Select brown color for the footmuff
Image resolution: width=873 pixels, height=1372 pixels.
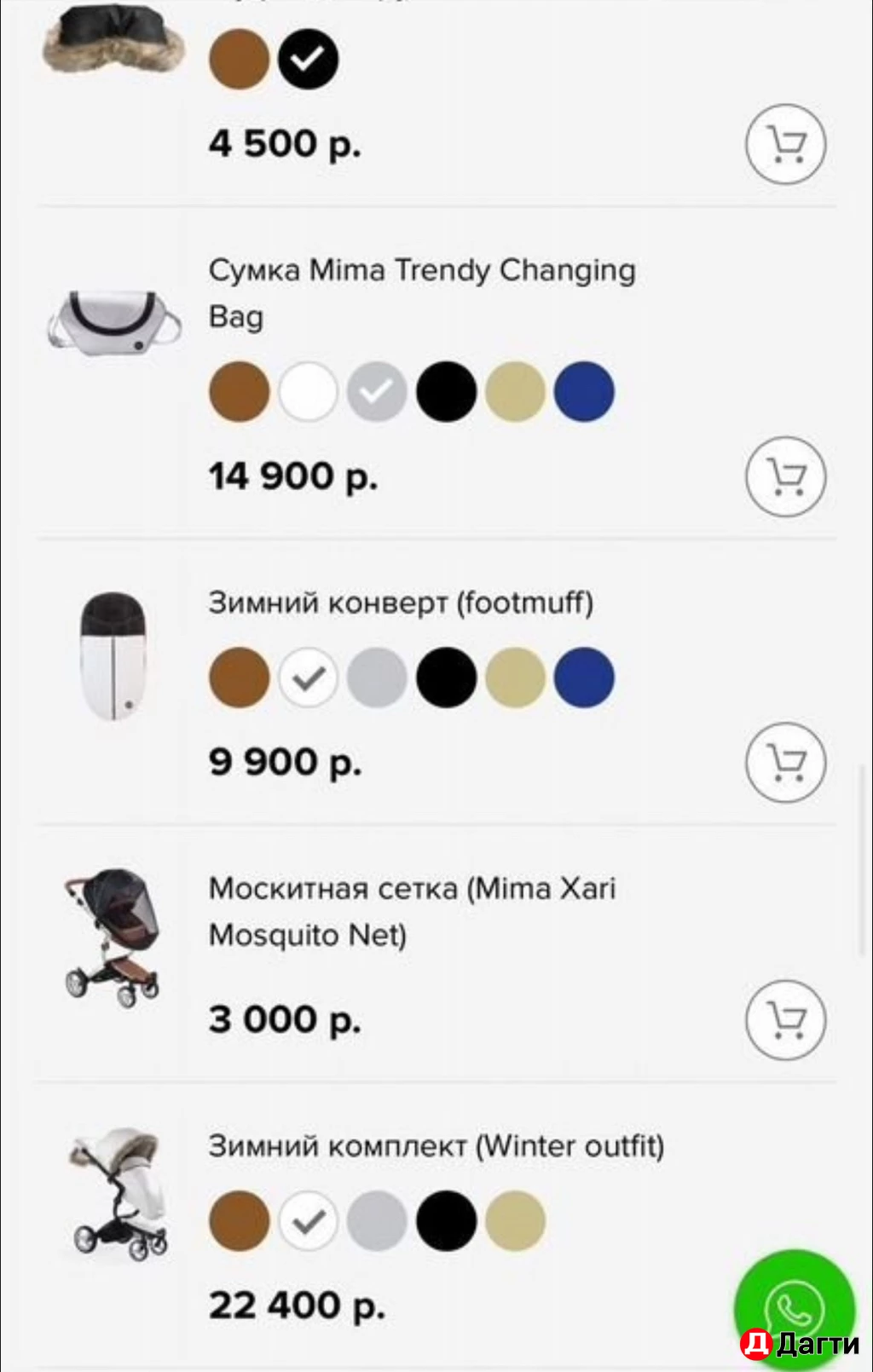click(239, 677)
